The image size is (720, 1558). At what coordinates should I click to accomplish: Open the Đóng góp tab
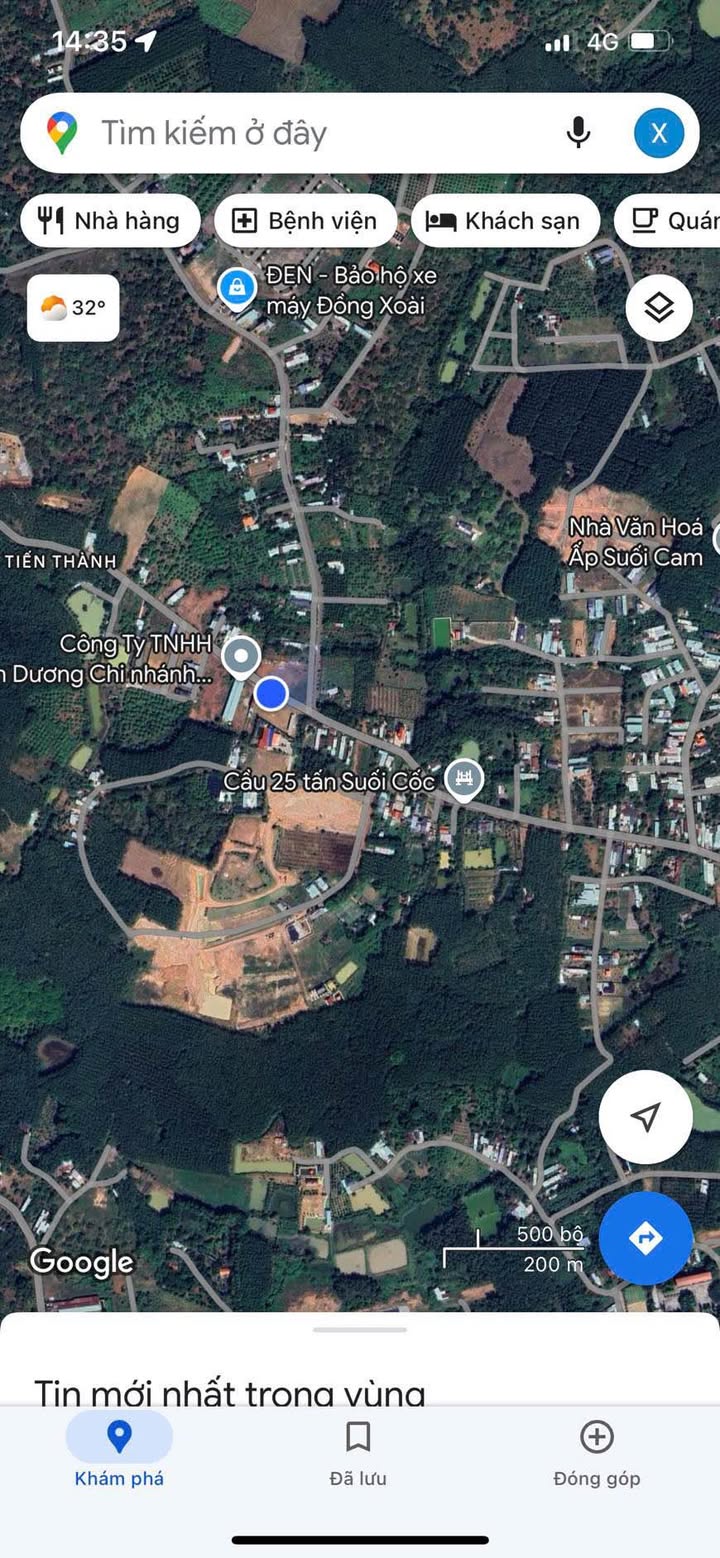pyautogui.click(x=597, y=1452)
